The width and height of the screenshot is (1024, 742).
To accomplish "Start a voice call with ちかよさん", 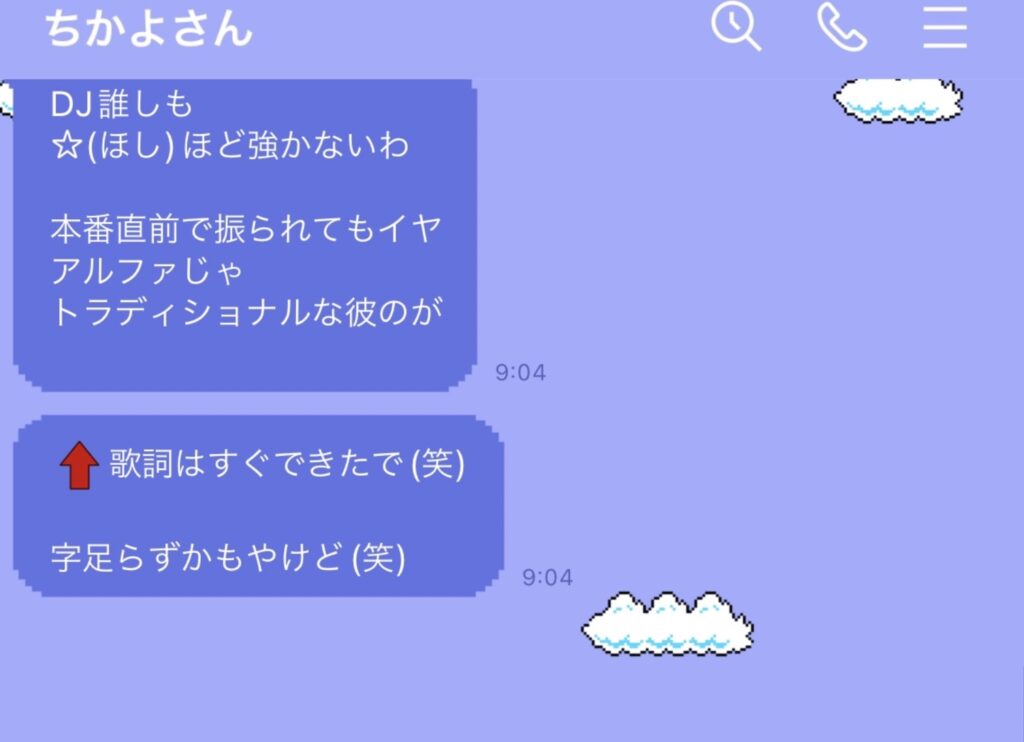I will coord(841,27).
